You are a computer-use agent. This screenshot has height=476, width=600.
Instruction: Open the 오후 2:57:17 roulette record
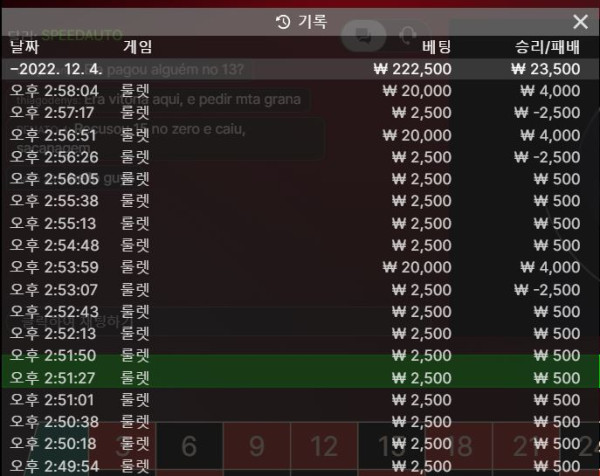[300, 112]
